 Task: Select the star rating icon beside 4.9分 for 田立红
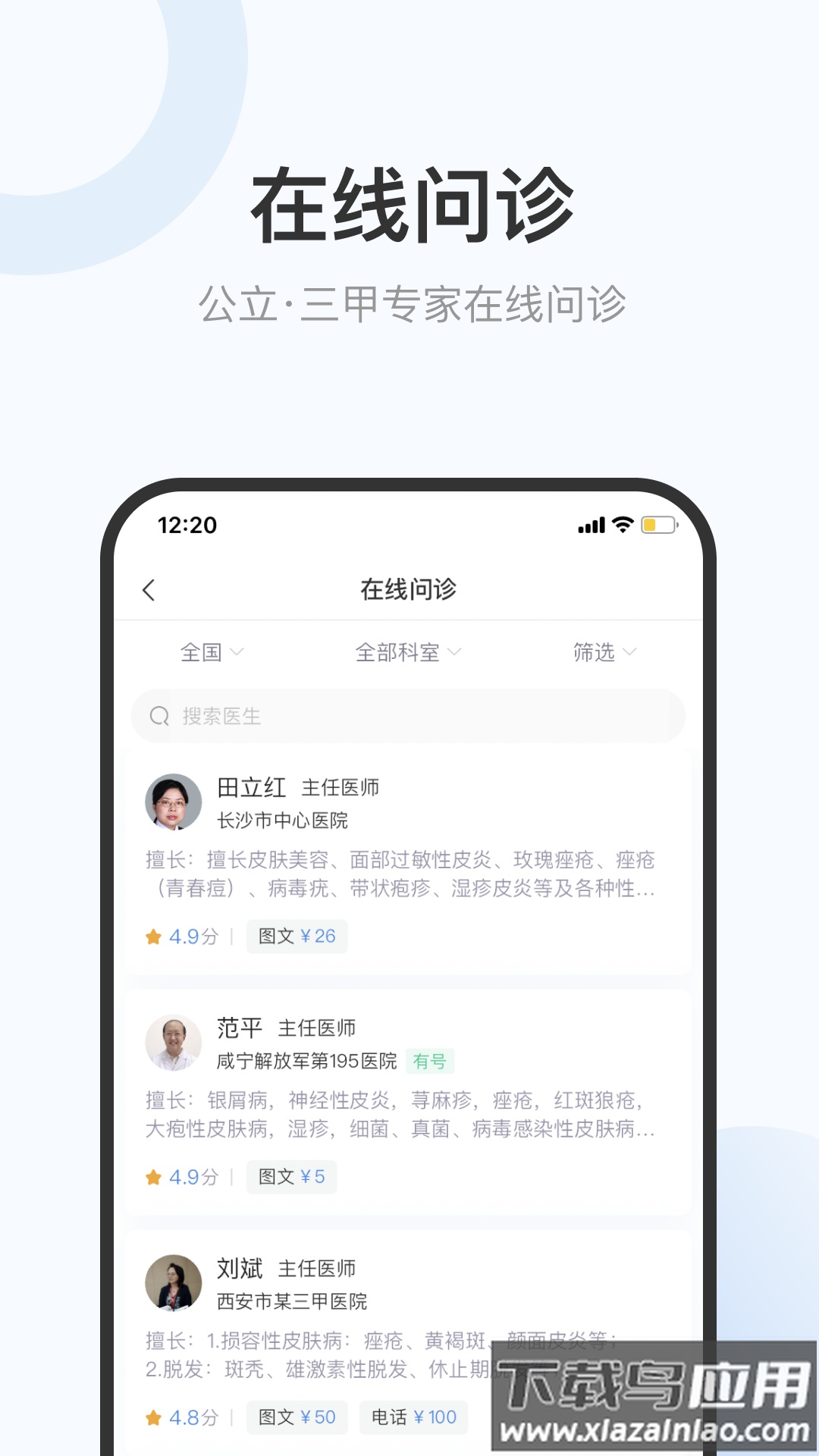tap(152, 936)
